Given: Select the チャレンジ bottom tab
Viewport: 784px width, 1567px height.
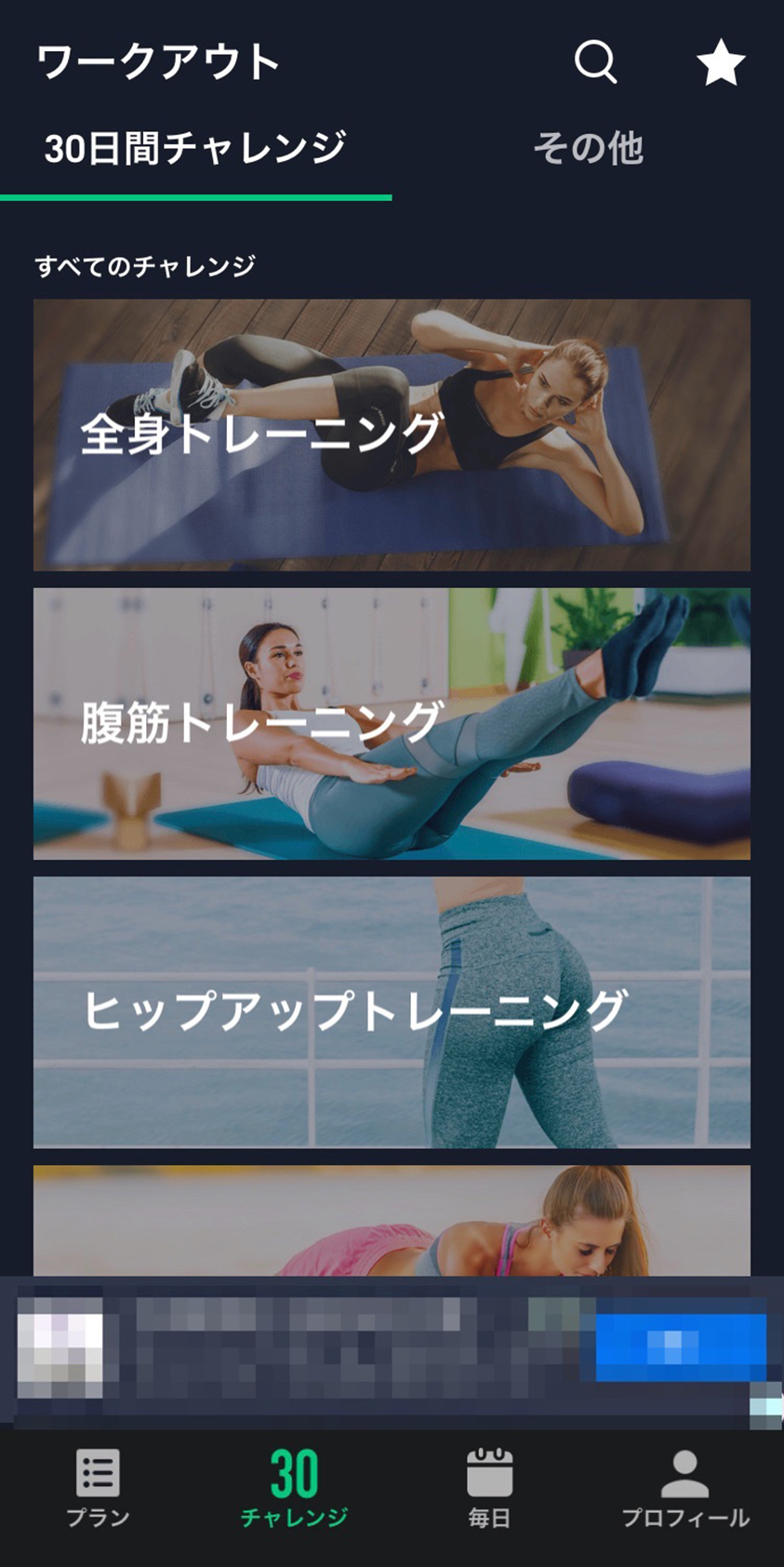Looking at the screenshot, I should point(294,1489).
